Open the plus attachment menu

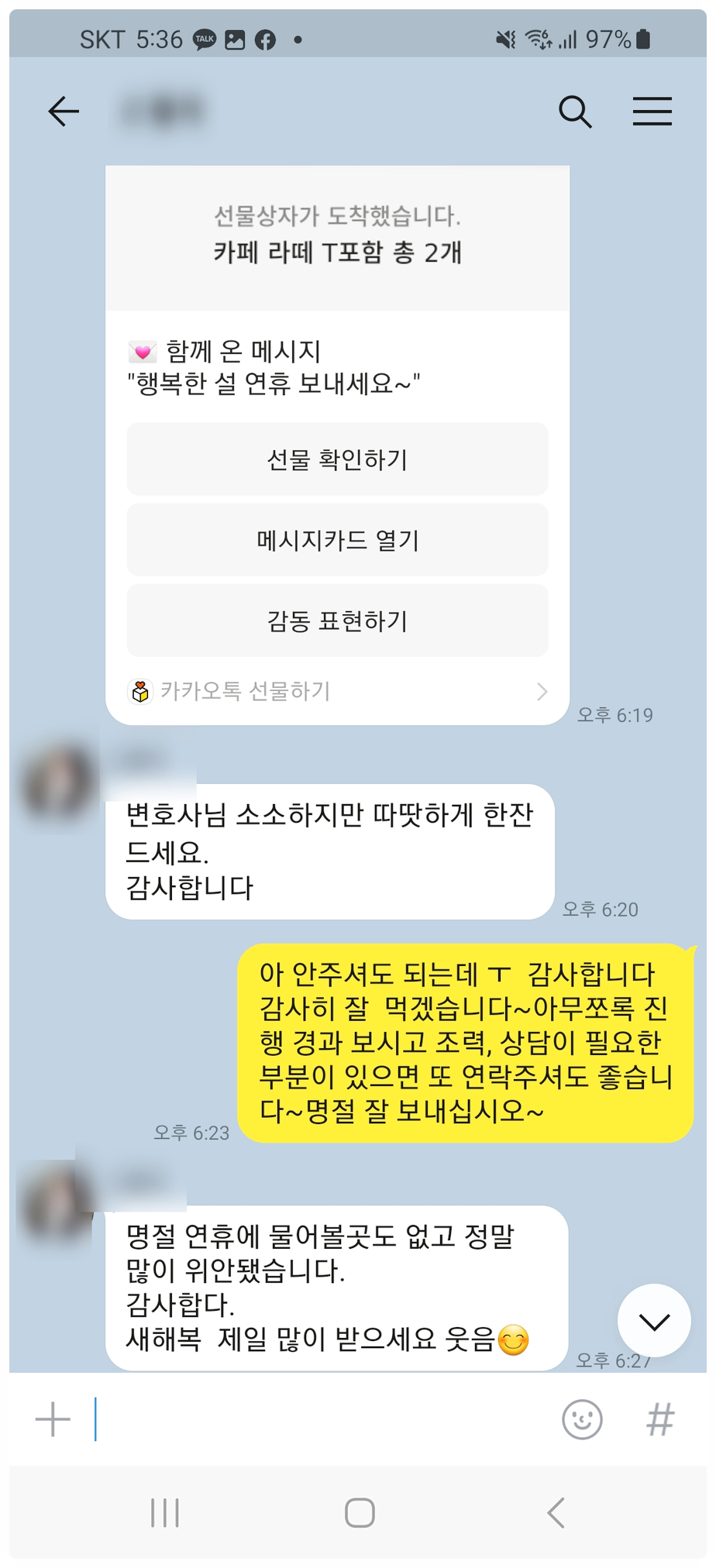(53, 1420)
